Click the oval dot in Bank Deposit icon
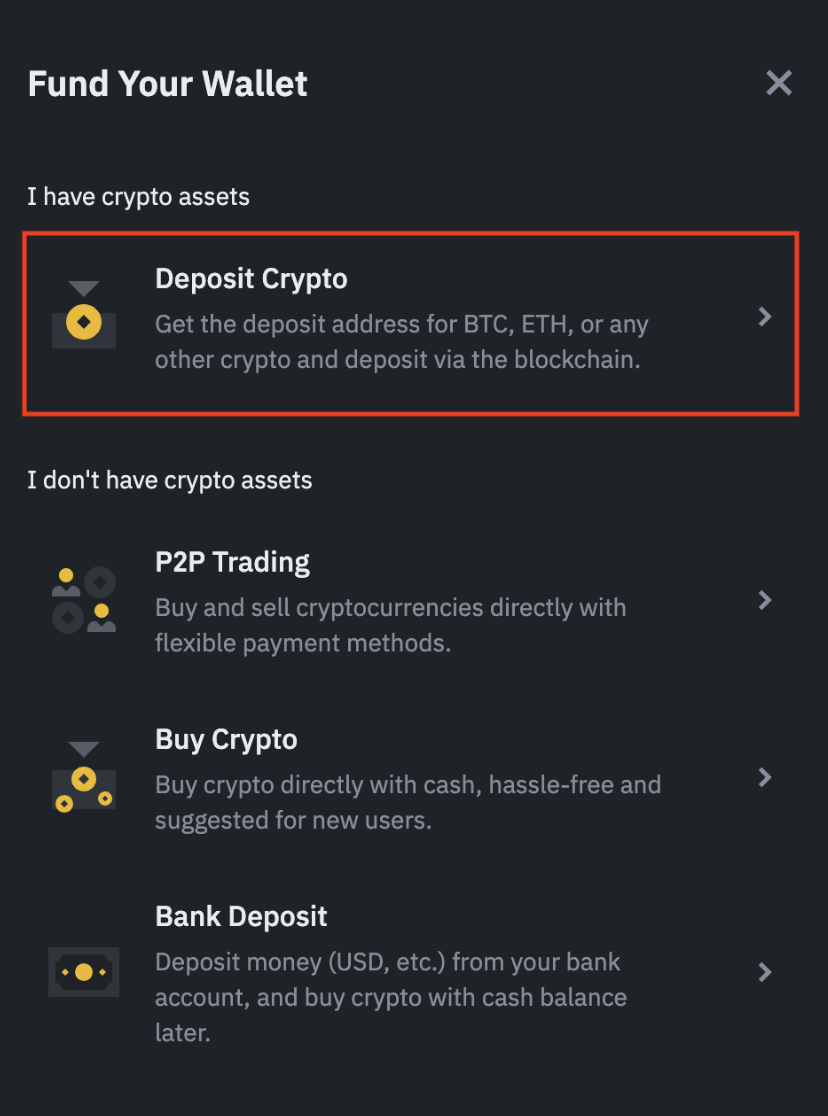The height and width of the screenshot is (1116, 828). pyautogui.click(x=83, y=971)
